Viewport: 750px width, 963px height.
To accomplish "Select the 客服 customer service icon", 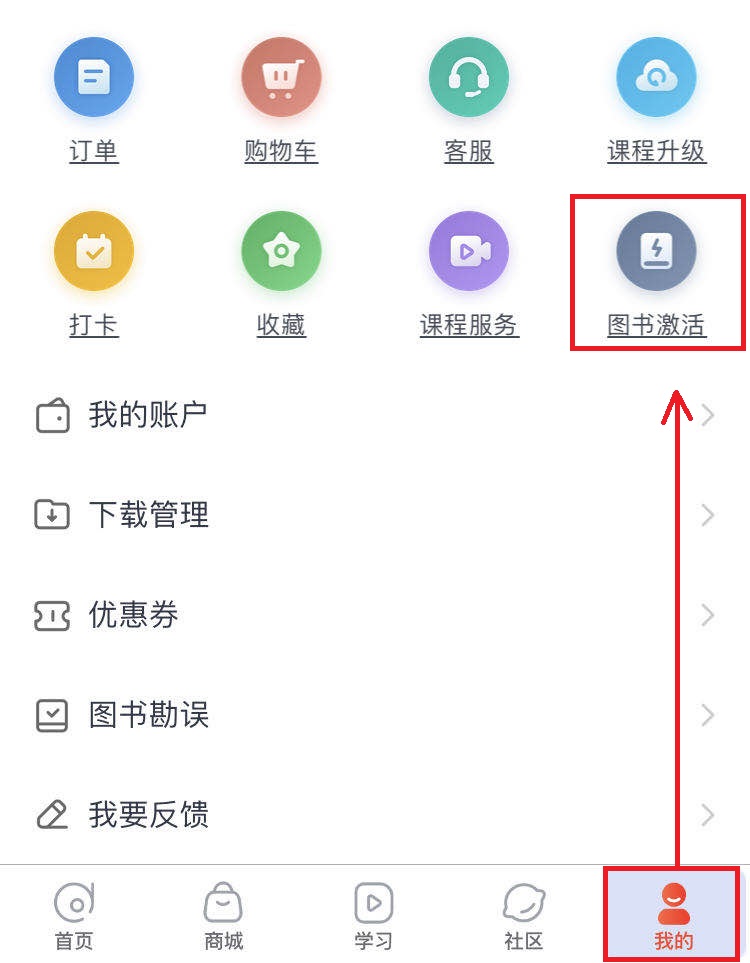I will click(x=469, y=76).
